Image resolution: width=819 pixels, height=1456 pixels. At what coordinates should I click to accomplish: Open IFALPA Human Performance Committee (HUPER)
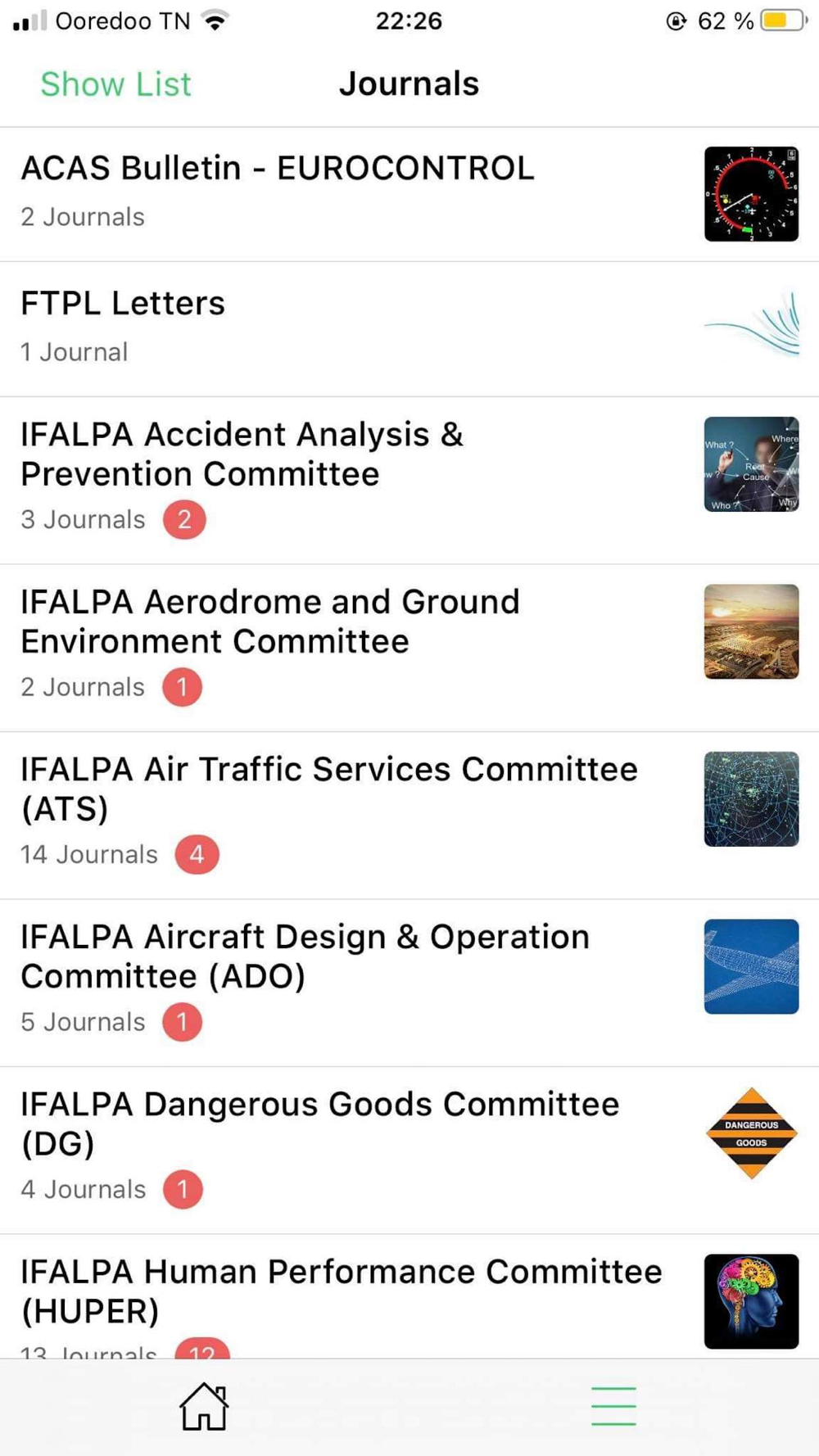tap(409, 1297)
